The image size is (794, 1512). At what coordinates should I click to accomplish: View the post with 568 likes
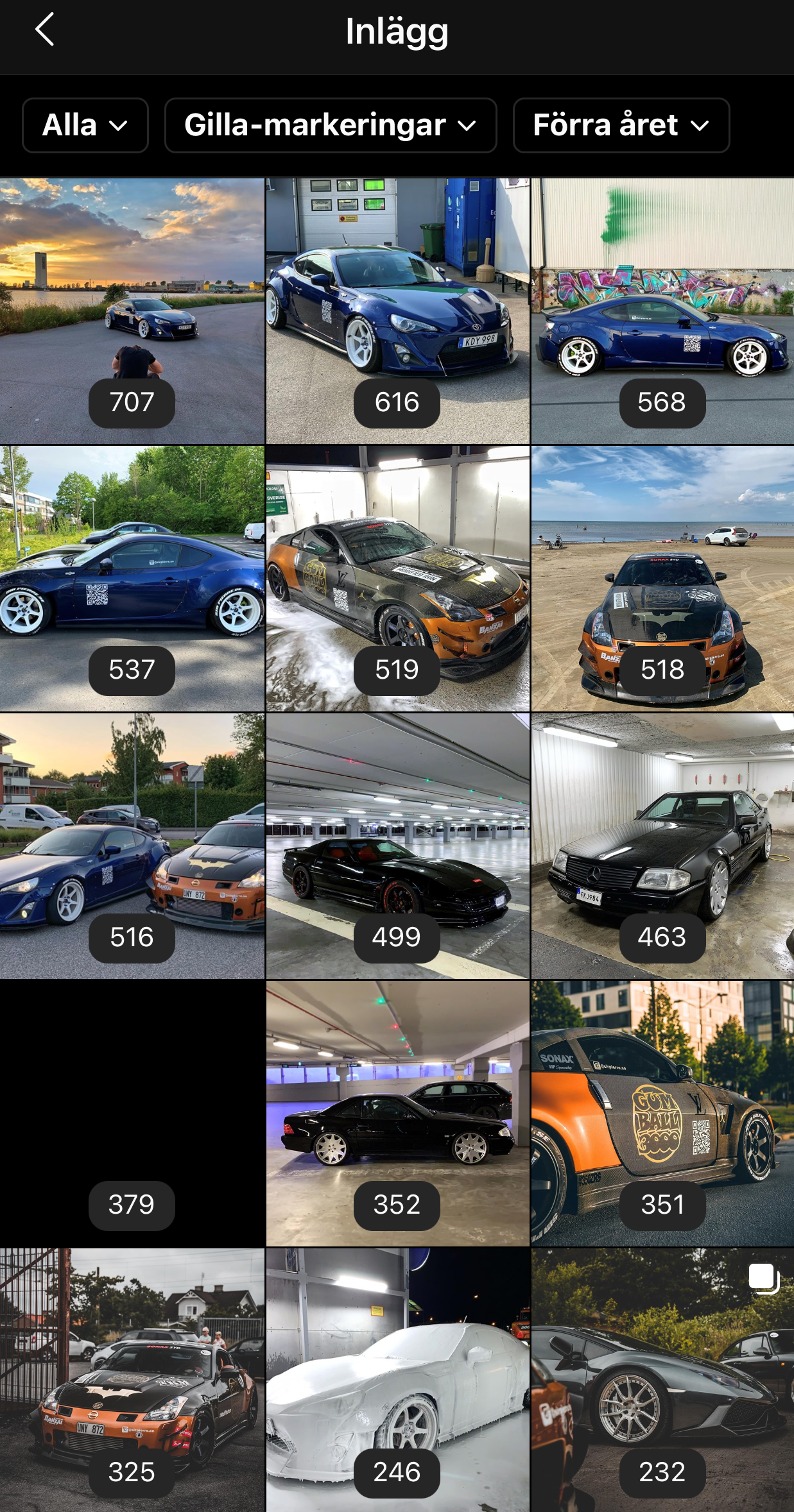click(x=663, y=311)
